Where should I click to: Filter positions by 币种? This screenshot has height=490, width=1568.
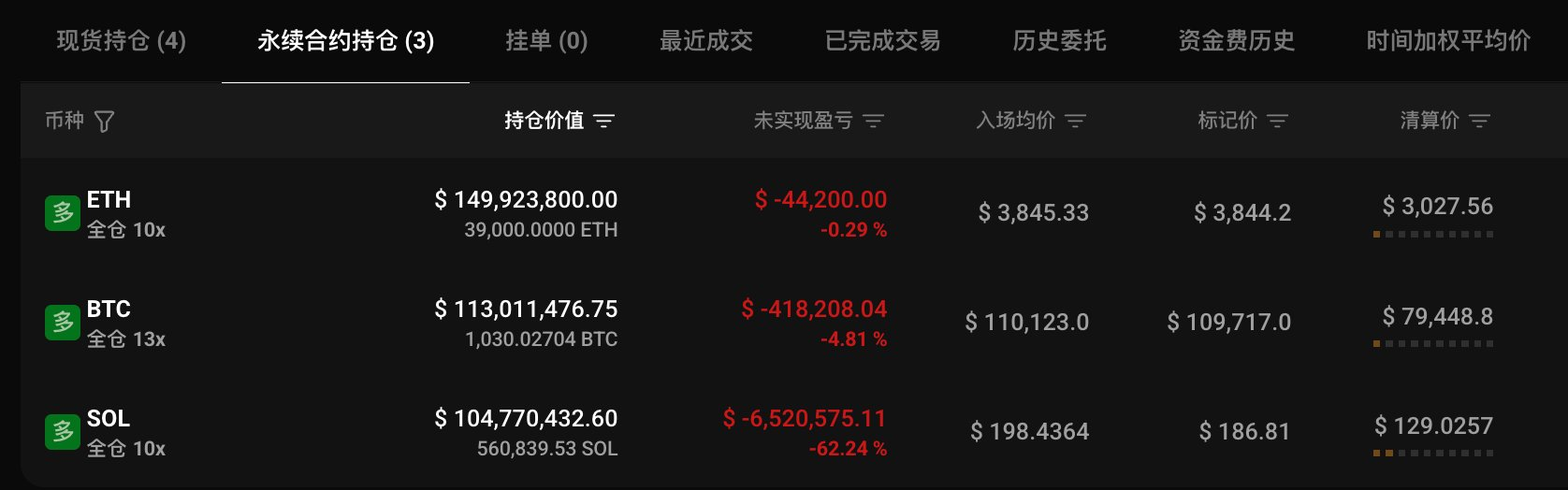point(104,122)
